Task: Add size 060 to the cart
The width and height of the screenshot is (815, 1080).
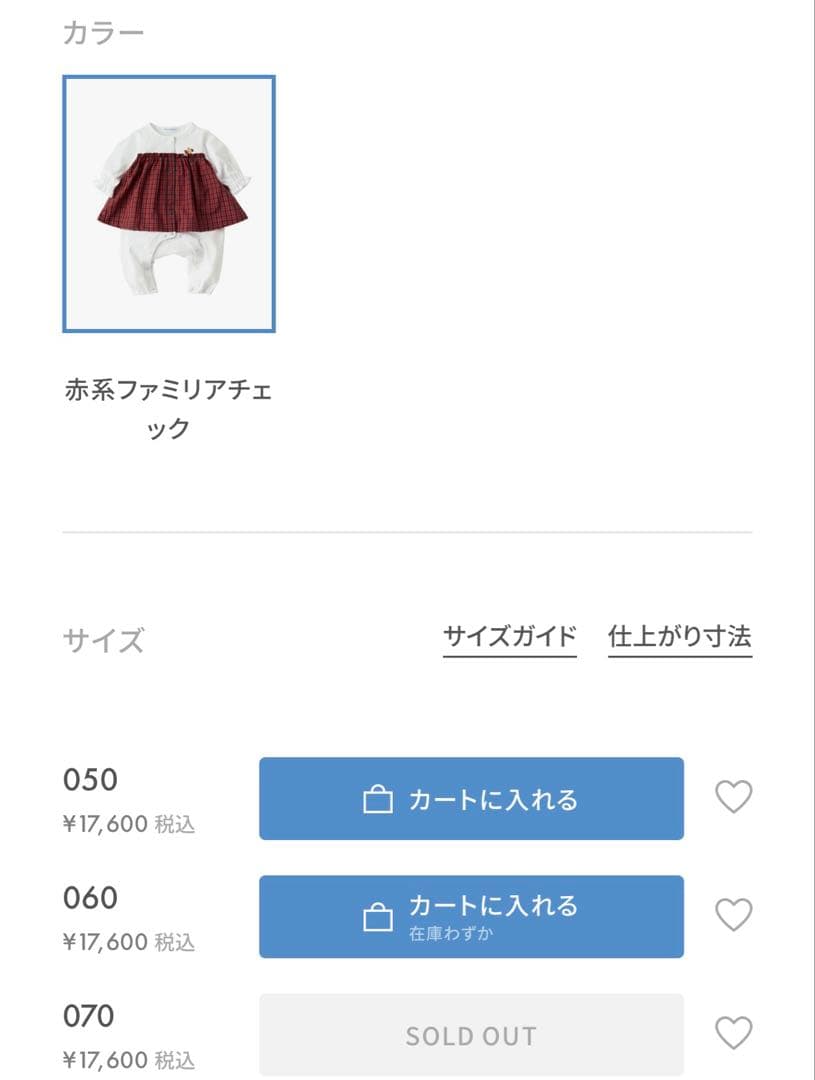Action: 470,916
